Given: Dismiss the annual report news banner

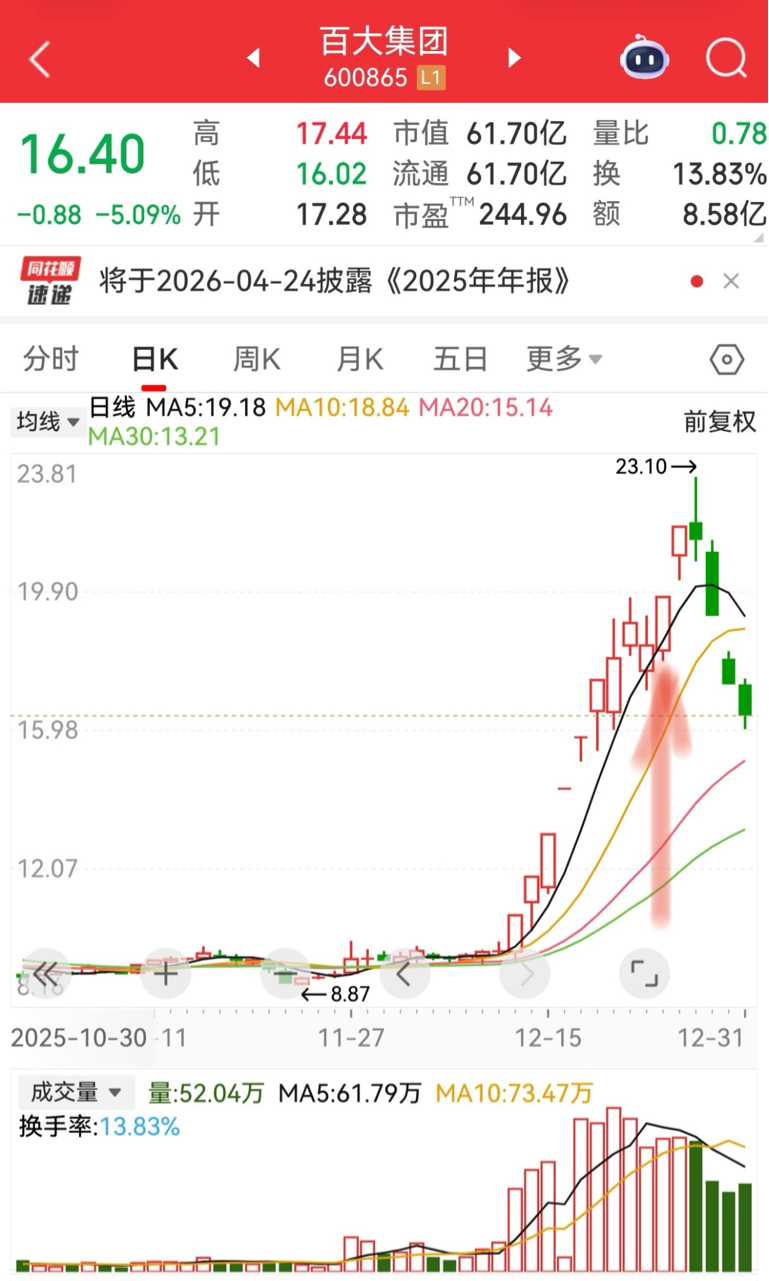Looking at the screenshot, I should pyautogui.click(x=731, y=281).
